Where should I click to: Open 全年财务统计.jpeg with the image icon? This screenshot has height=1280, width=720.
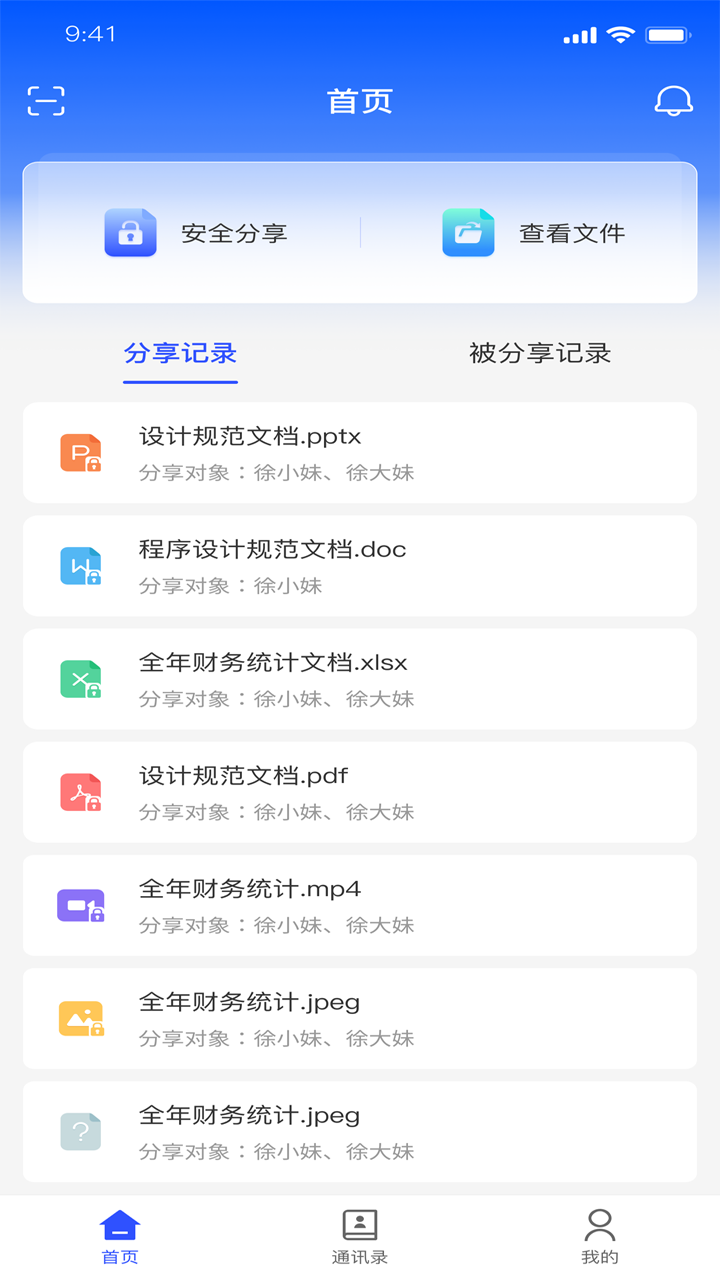point(360,1018)
